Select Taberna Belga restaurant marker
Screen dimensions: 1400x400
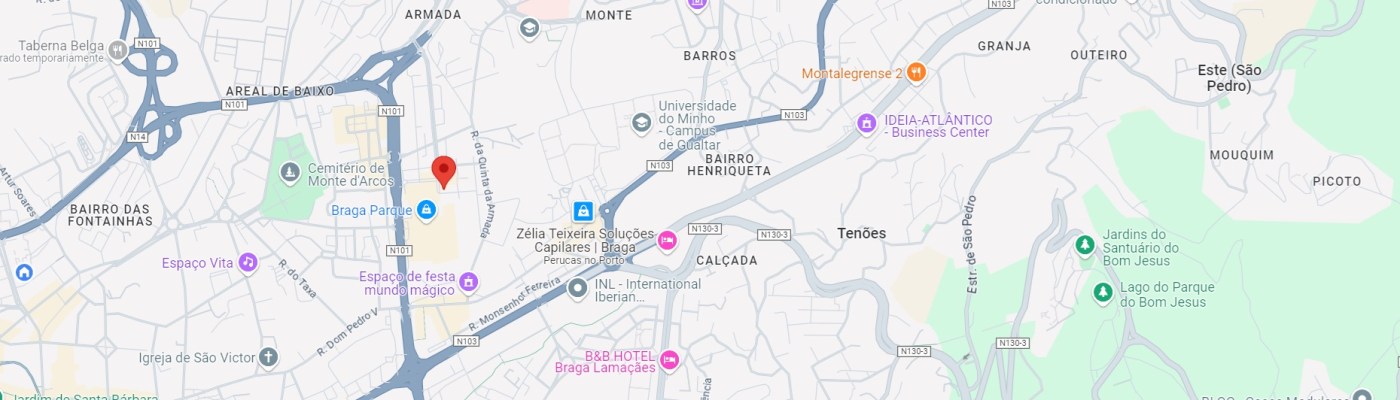pyautogui.click(x=118, y=50)
